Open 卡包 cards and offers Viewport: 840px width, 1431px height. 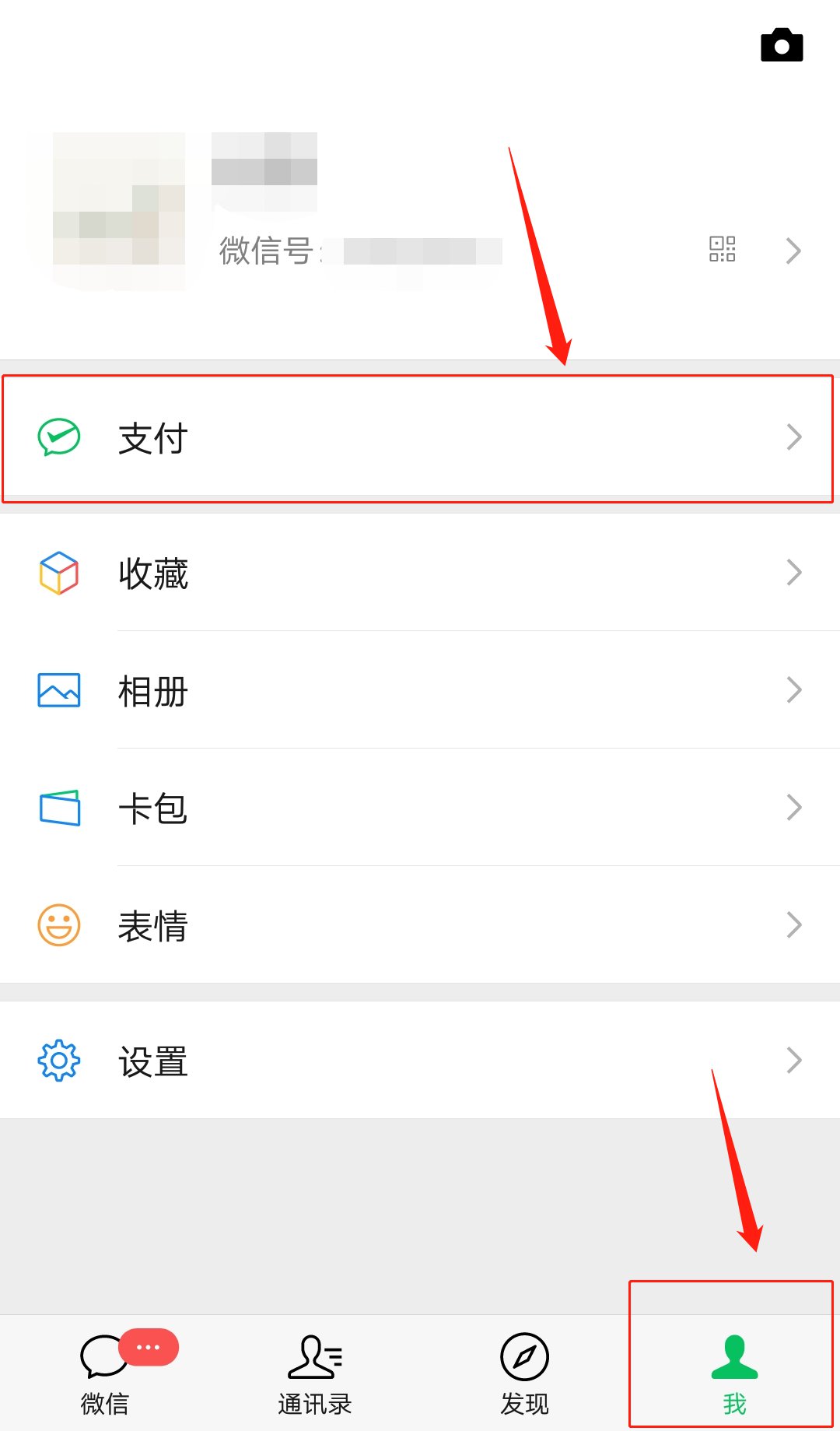(x=420, y=808)
